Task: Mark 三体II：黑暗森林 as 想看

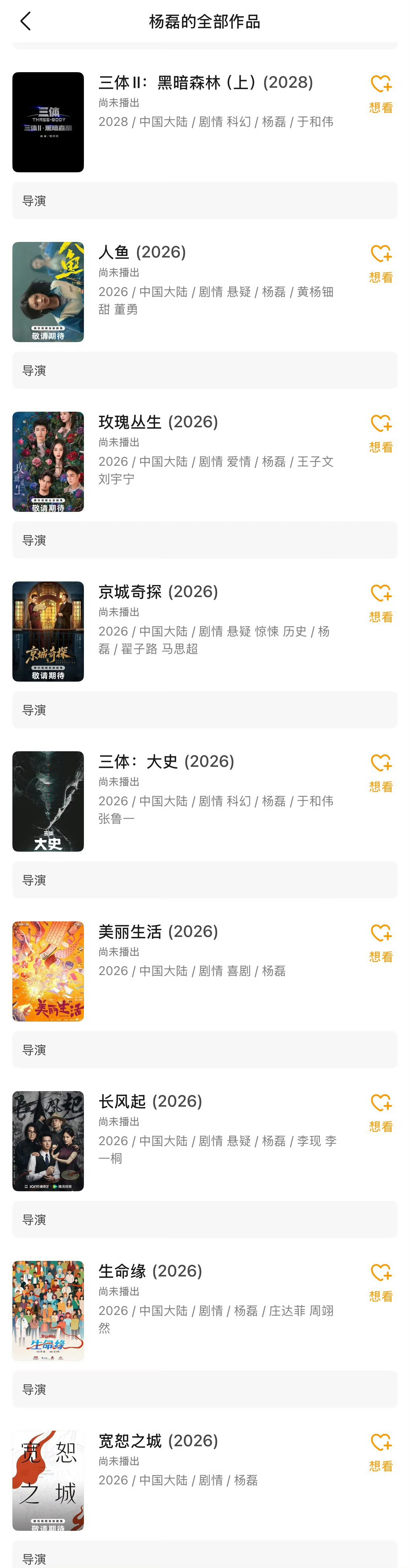Action: click(x=381, y=94)
